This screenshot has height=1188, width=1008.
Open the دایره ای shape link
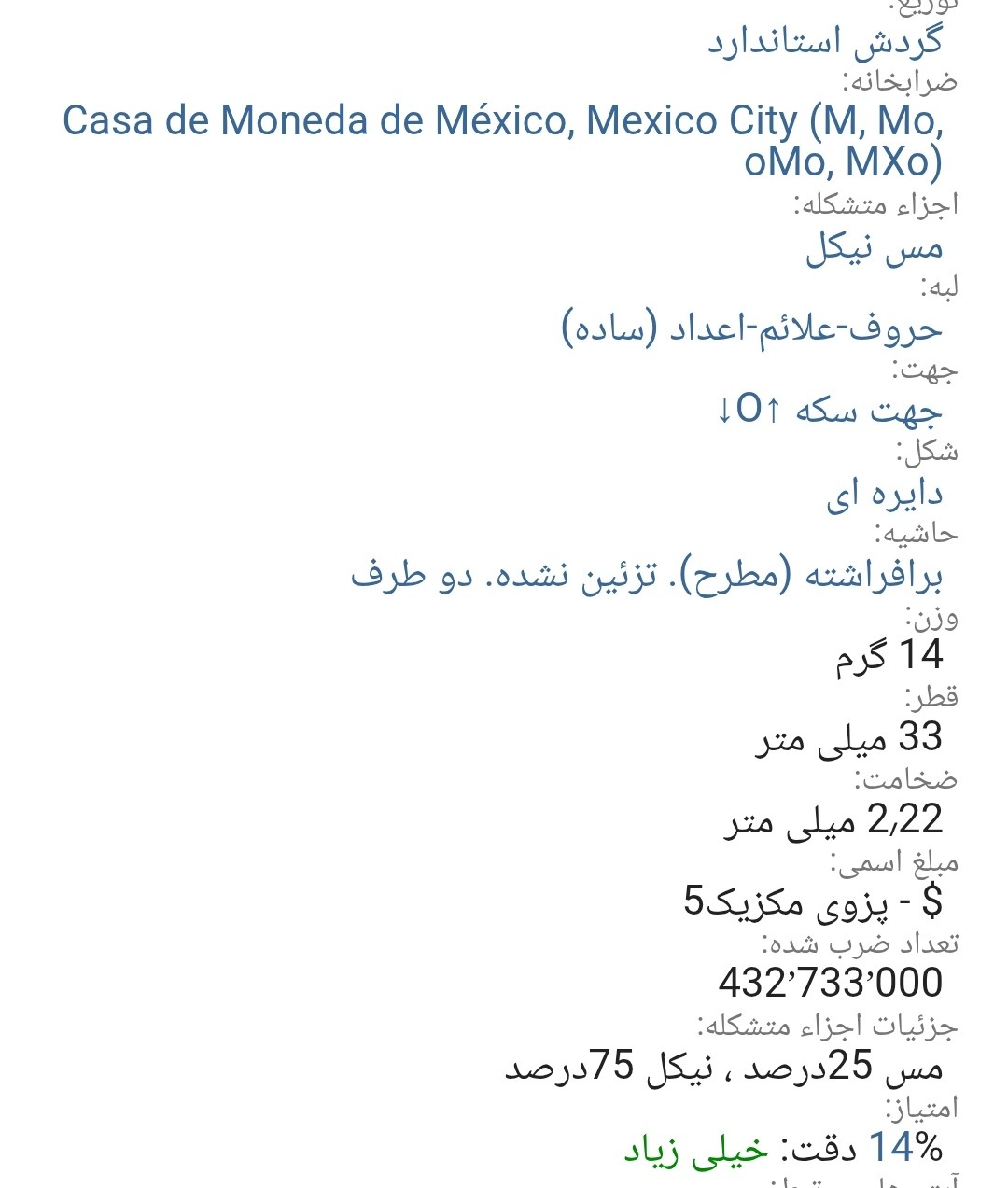click(884, 493)
